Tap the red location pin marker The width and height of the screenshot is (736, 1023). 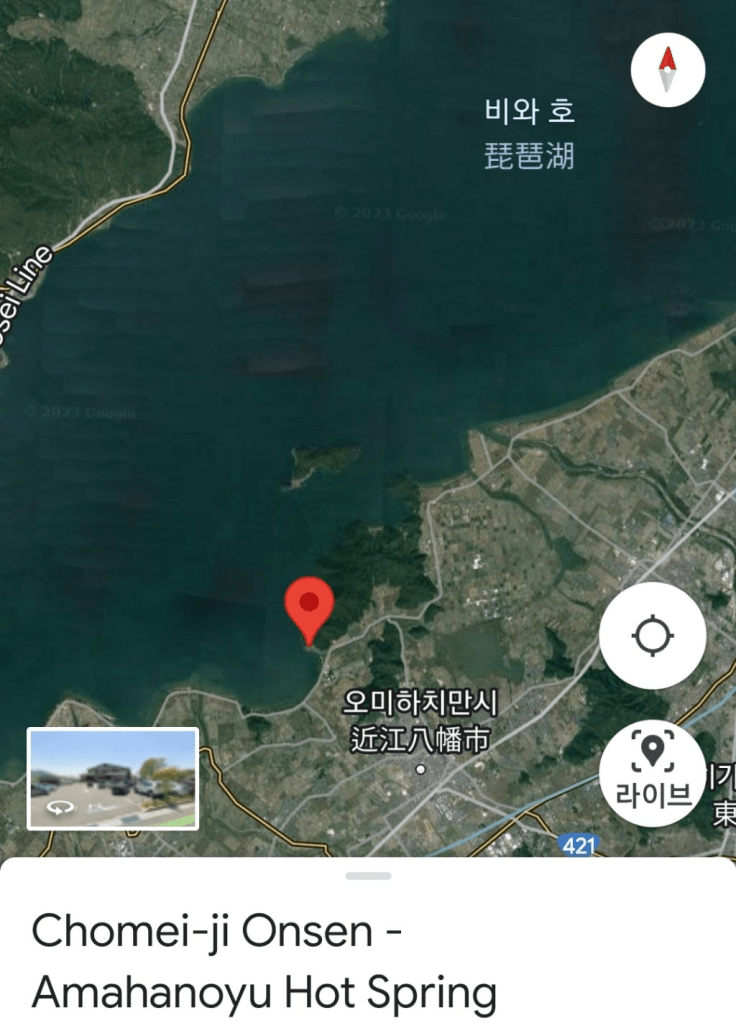point(309,605)
